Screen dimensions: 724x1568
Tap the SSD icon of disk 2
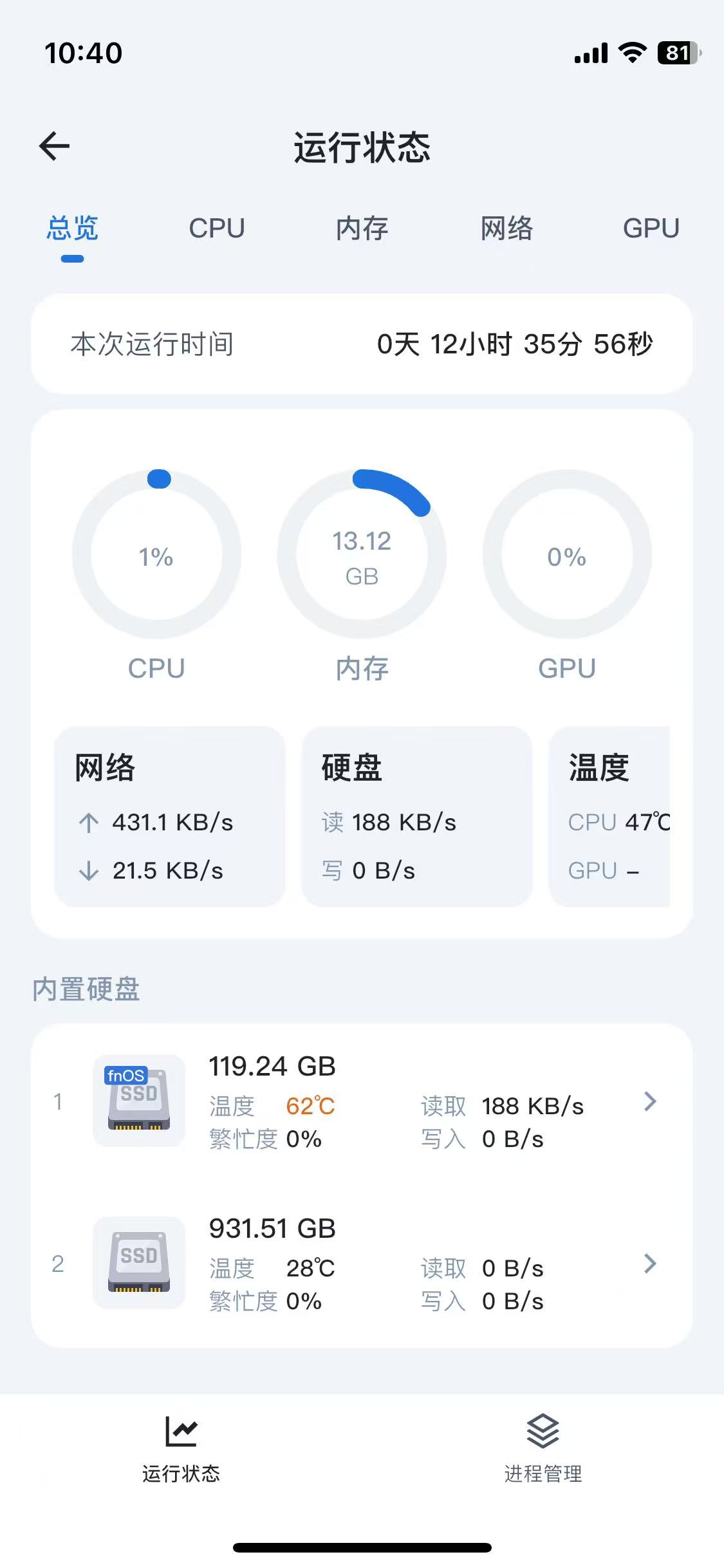pos(138,1264)
